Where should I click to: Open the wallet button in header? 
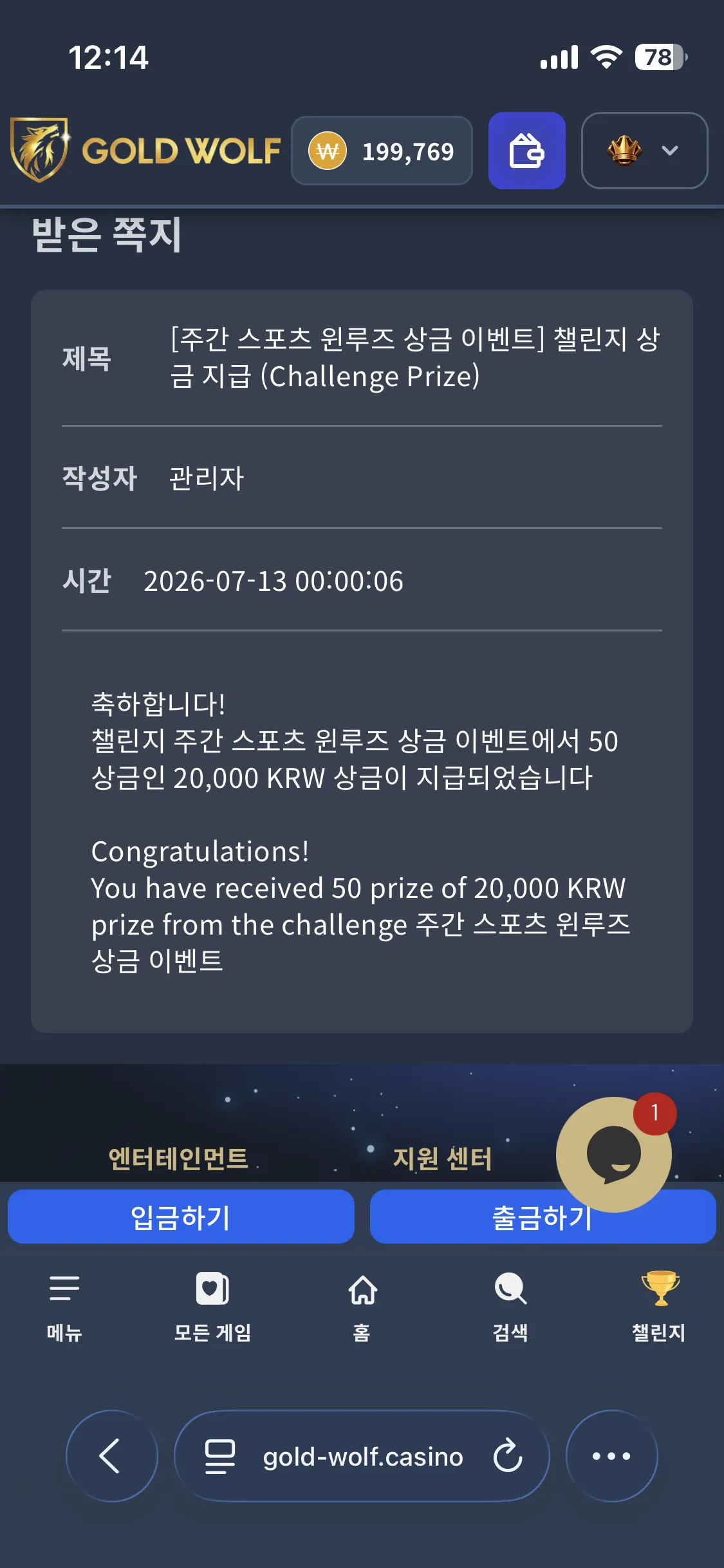pos(526,151)
